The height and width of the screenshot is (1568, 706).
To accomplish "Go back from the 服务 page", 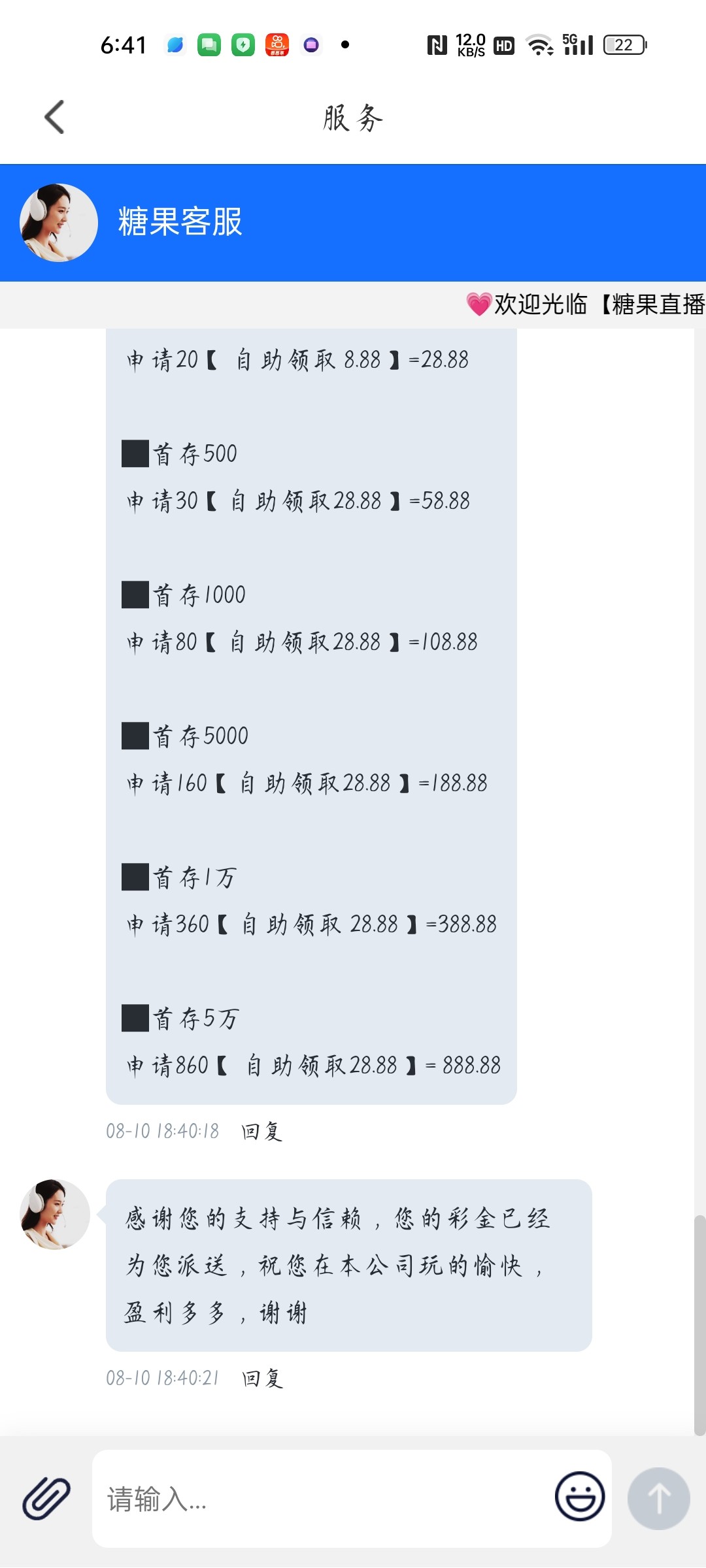I will point(54,118).
